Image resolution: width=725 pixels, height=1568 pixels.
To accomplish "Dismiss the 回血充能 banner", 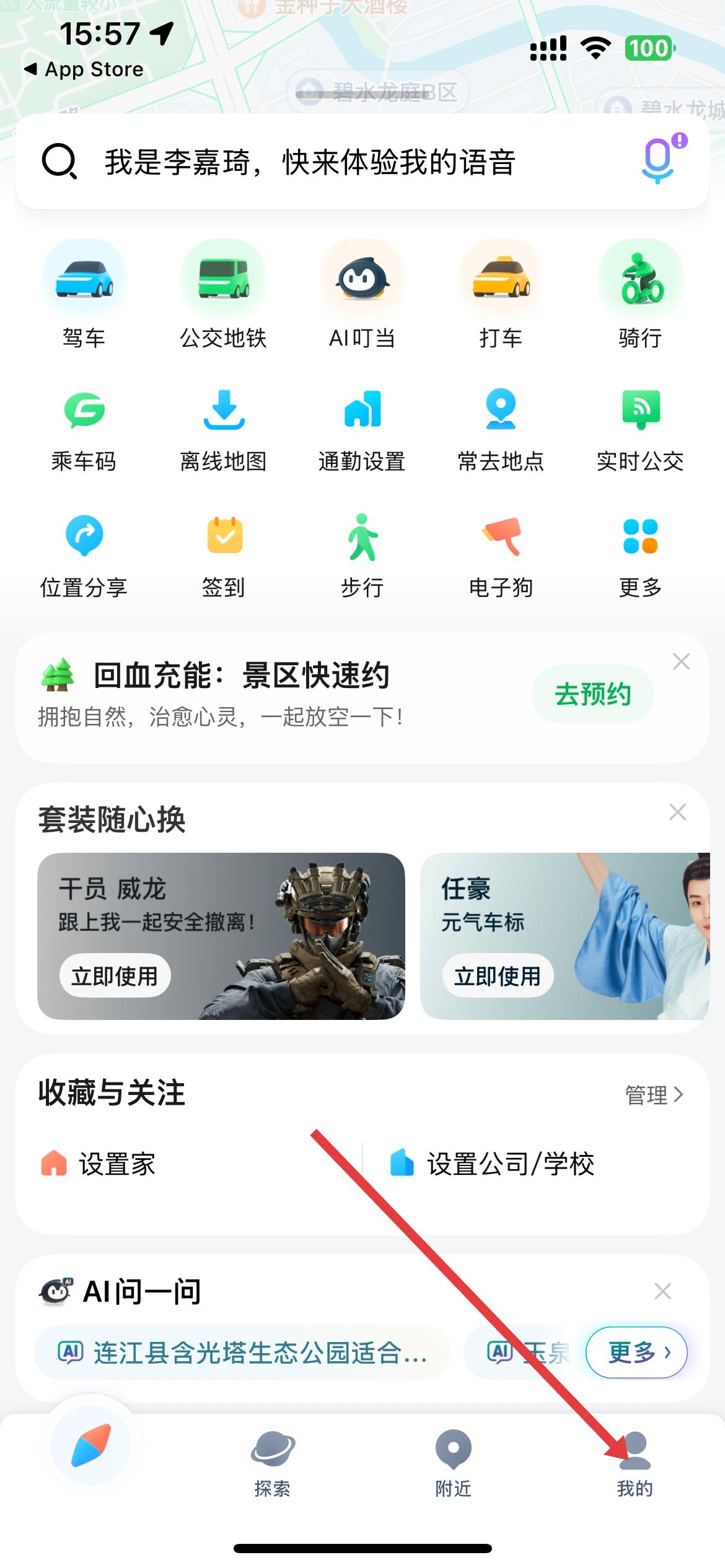I will pos(682,662).
